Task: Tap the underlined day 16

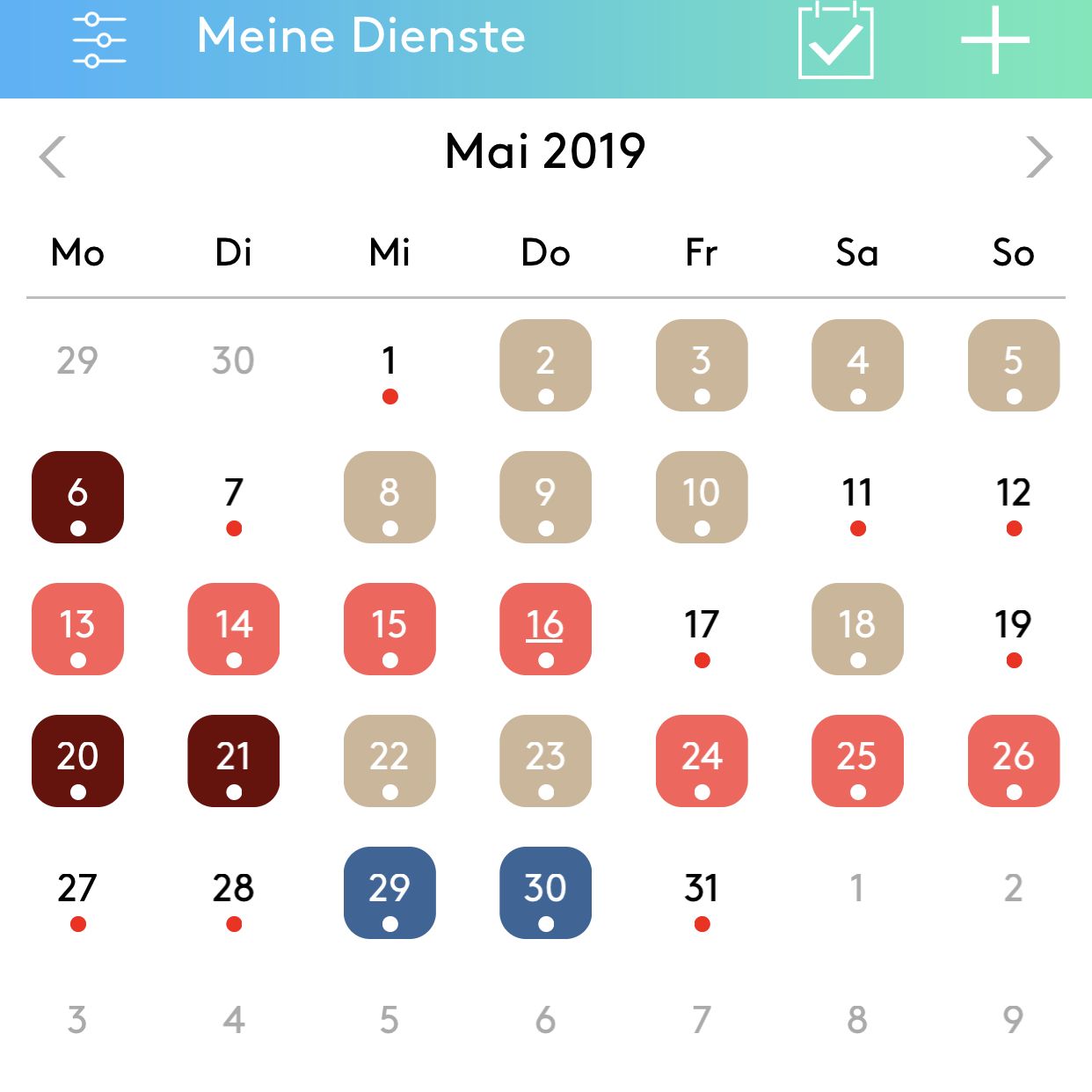Action: pyautogui.click(x=545, y=629)
